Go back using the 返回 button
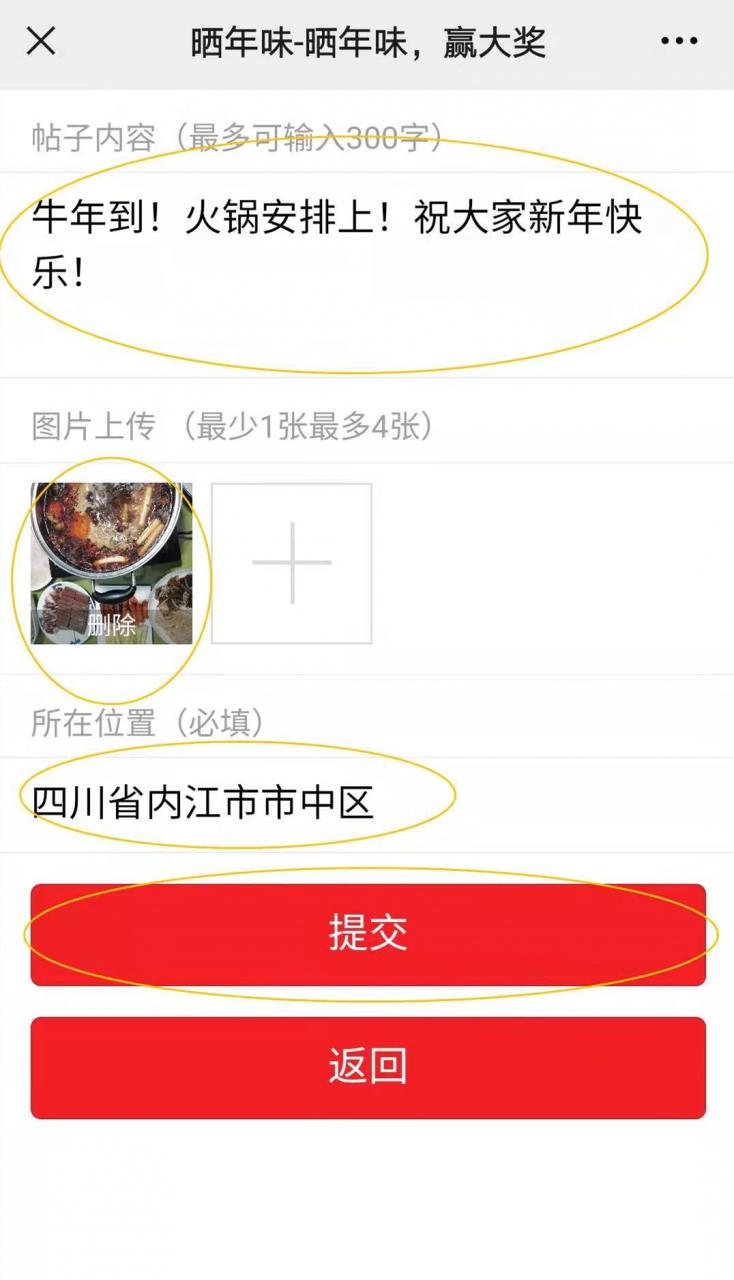This screenshot has width=734, height=1280. pos(368,1067)
